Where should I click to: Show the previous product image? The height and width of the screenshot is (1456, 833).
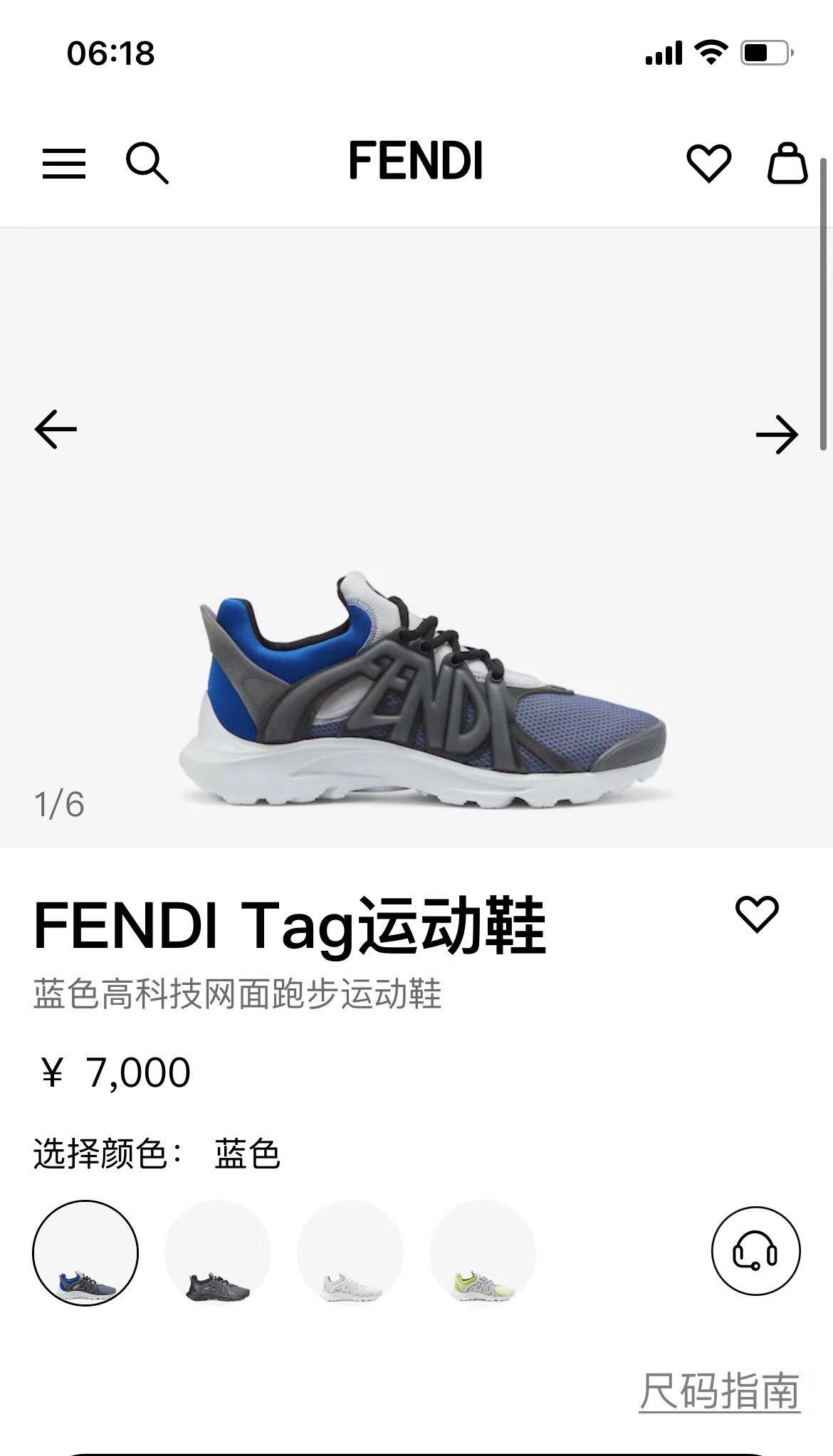(x=56, y=429)
